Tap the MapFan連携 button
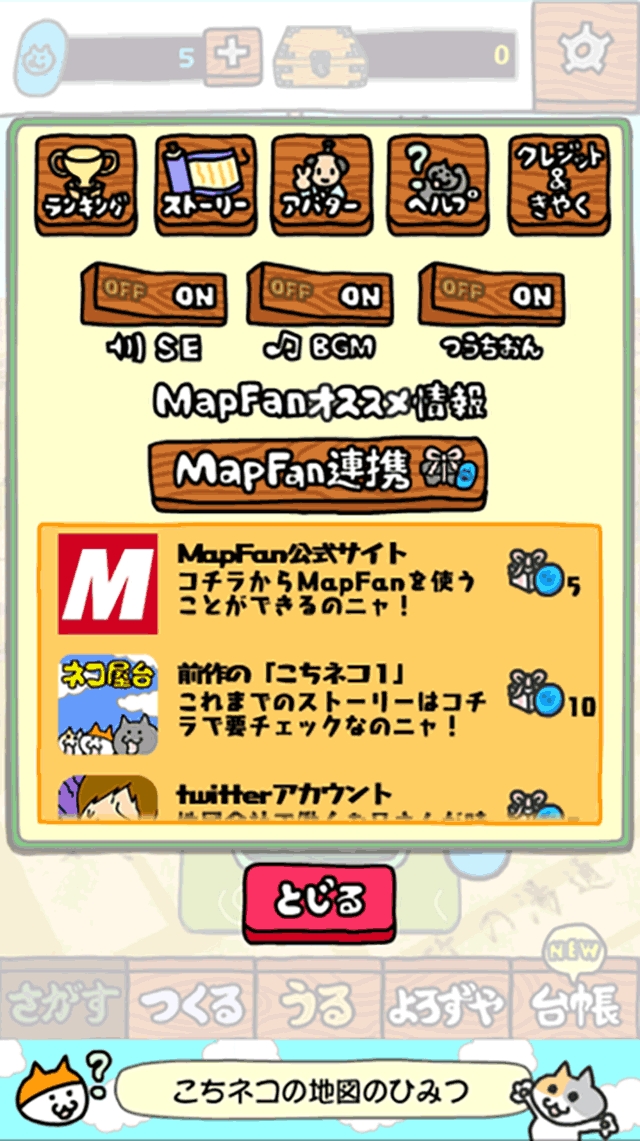This screenshot has height=1141, width=640. click(x=319, y=474)
